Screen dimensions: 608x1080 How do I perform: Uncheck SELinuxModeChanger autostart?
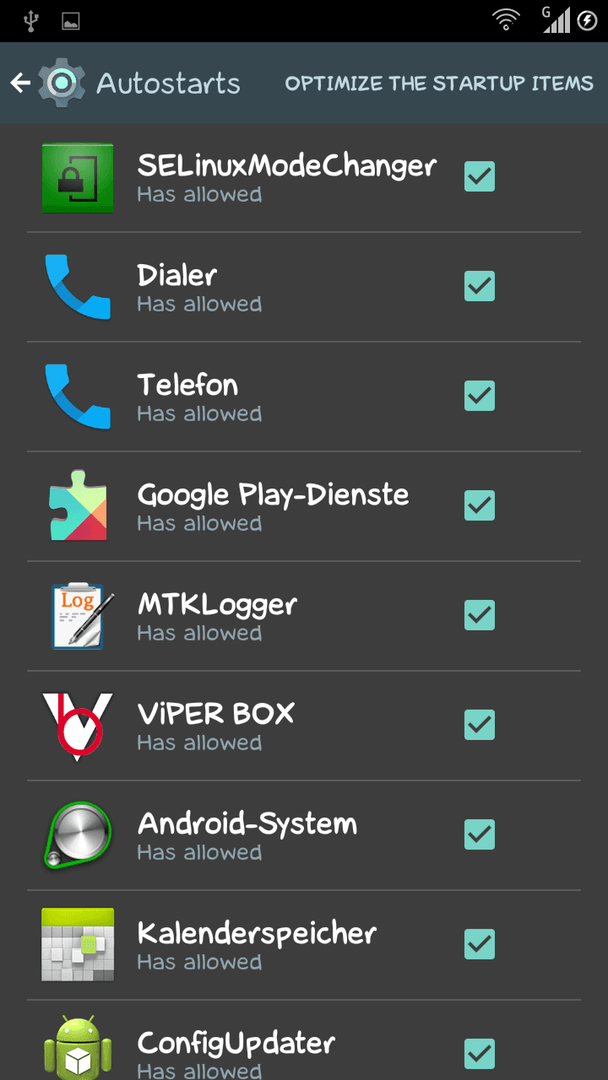pyautogui.click(x=480, y=176)
